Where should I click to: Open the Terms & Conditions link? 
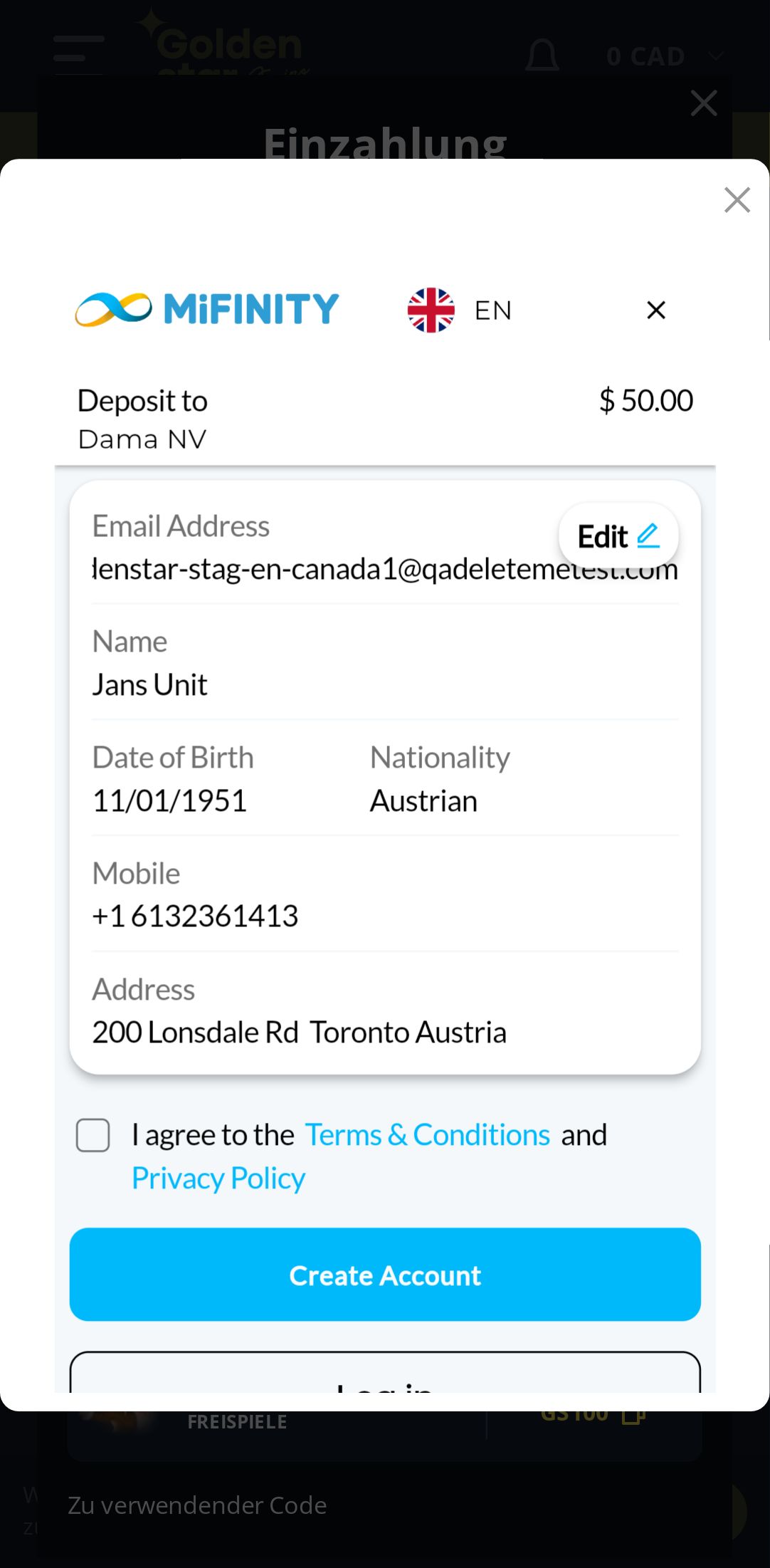click(x=427, y=1135)
